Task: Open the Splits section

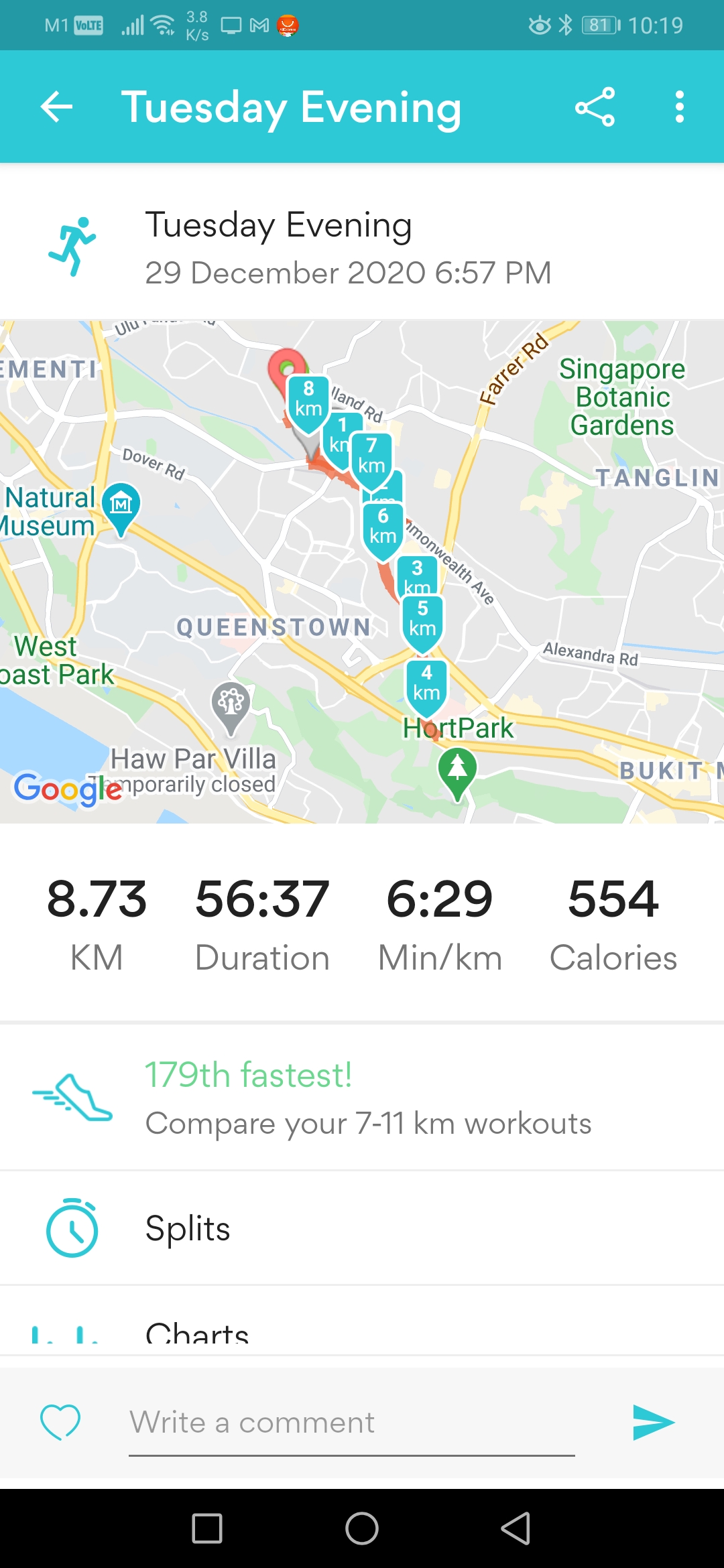Action: click(362, 1228)
